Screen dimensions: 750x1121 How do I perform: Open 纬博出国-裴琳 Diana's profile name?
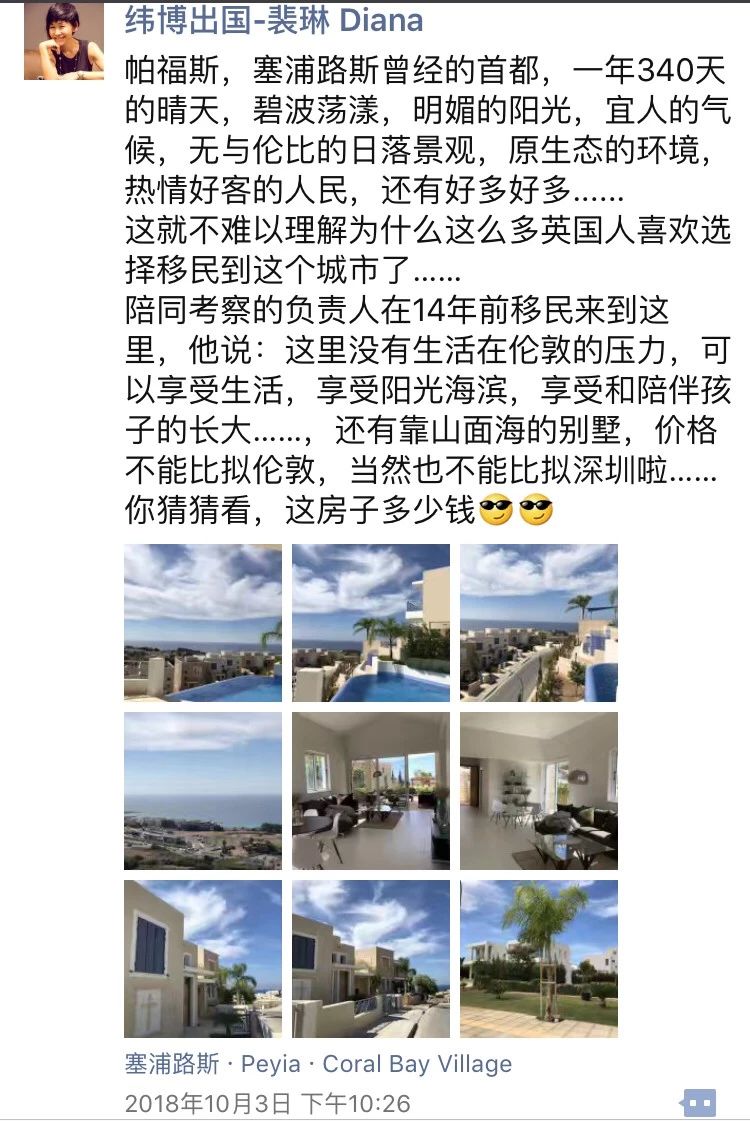(273, 19)
